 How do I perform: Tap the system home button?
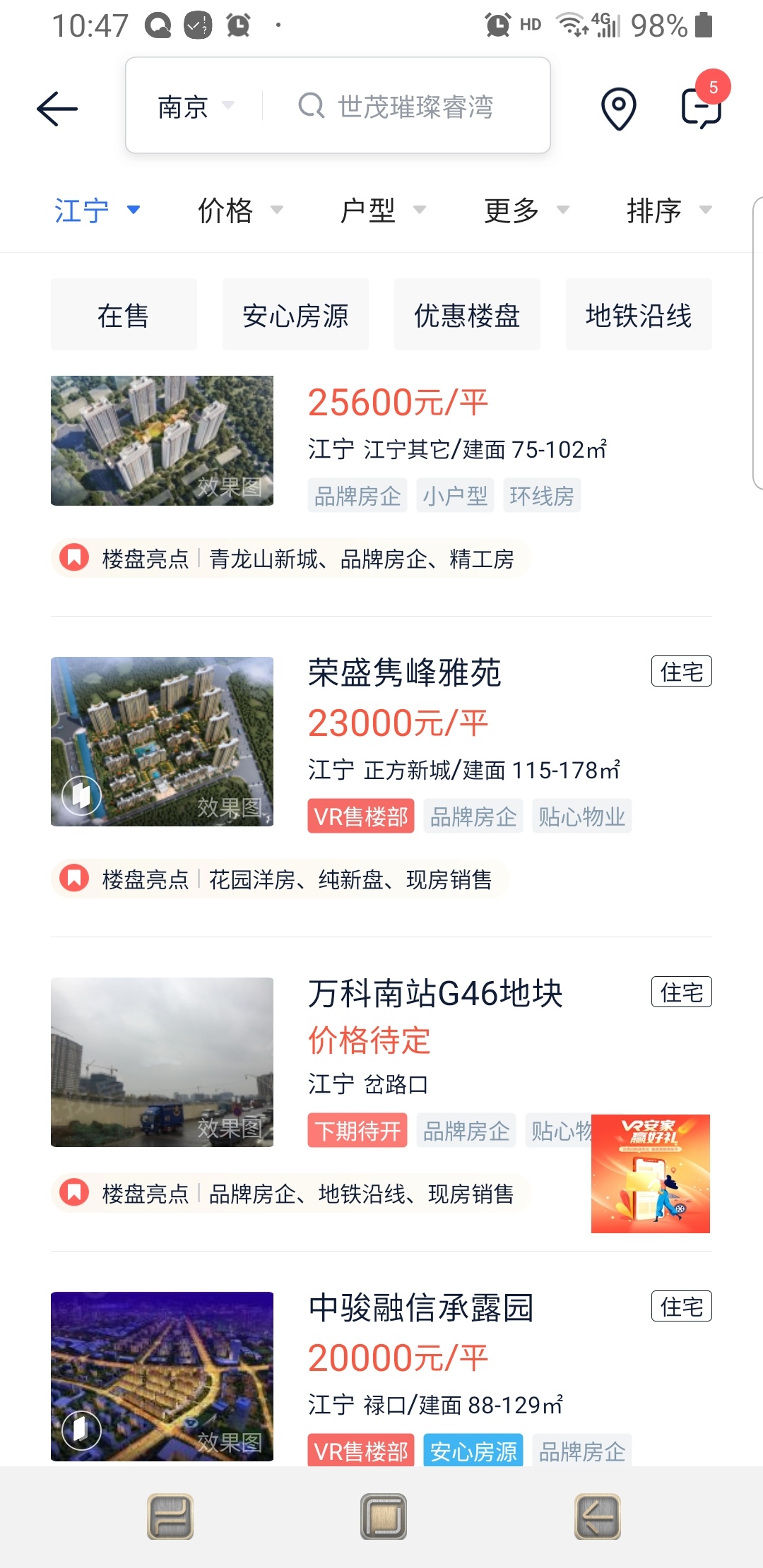[383, 1516]
